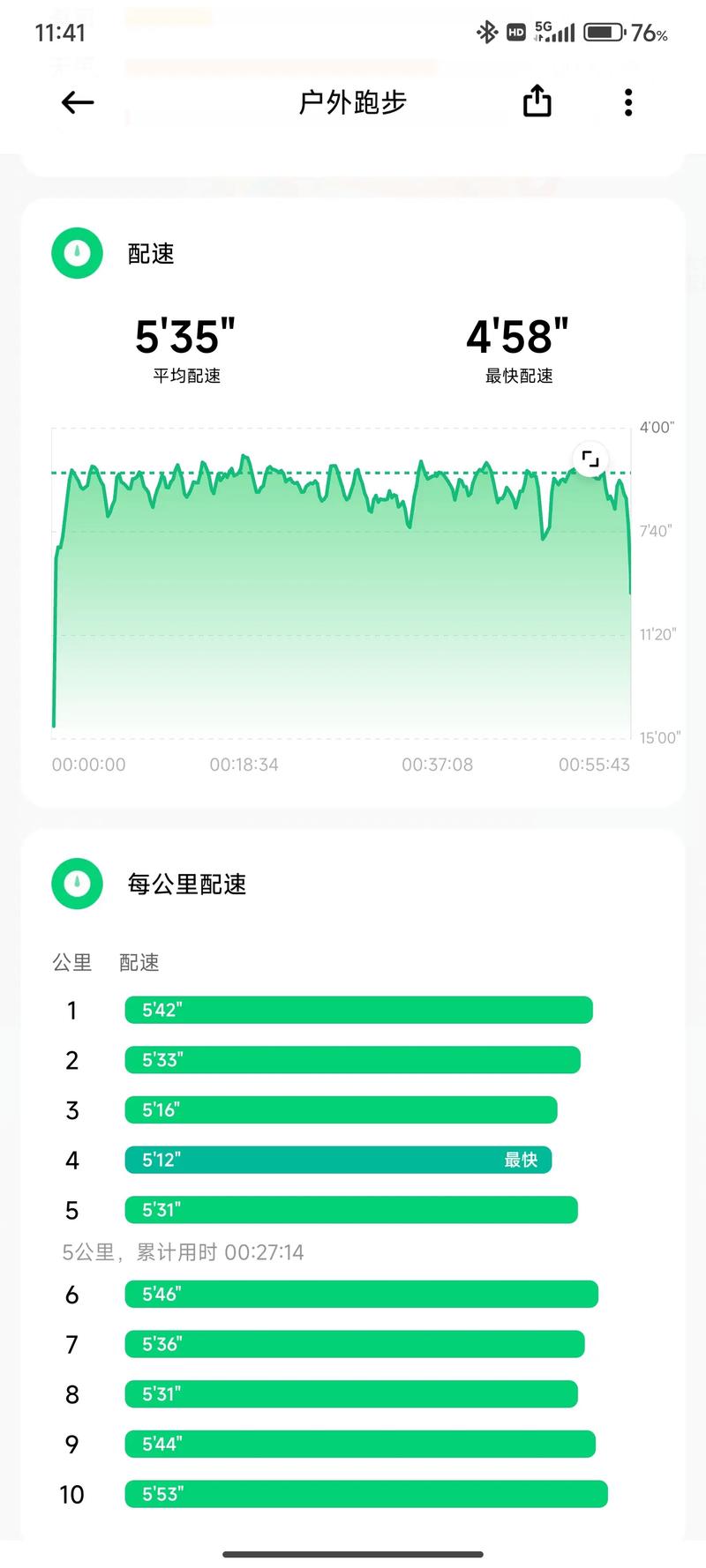Tap the 配速 pace gauge icon

[x=77, y=253]
